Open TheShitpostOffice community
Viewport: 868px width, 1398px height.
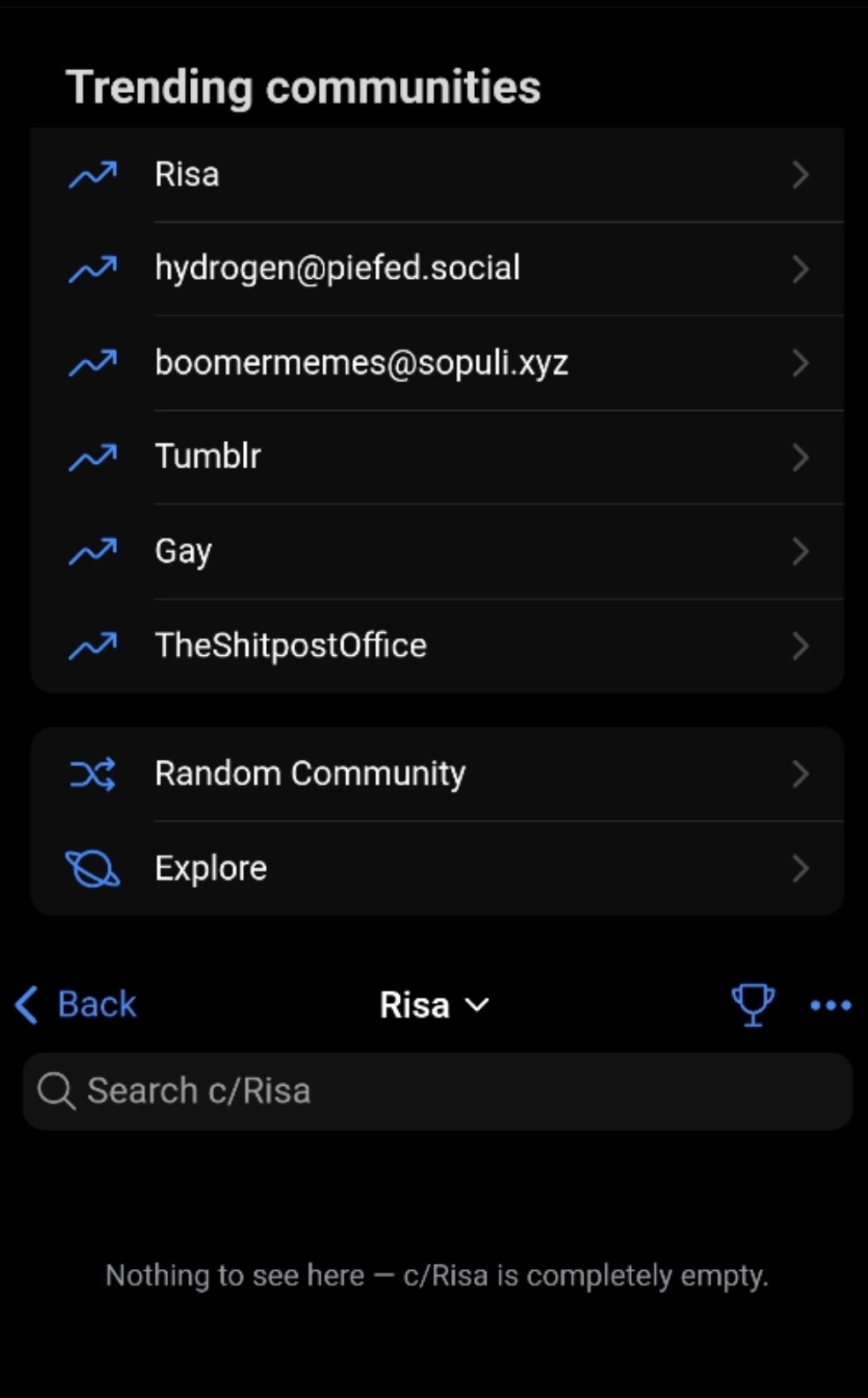(437, 646)
